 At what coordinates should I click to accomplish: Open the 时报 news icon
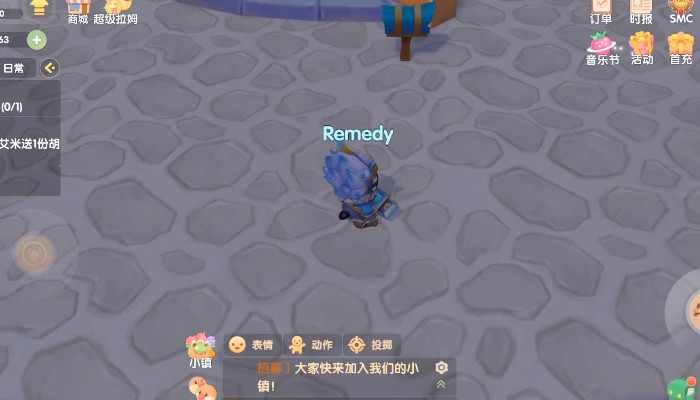(641, 9)
